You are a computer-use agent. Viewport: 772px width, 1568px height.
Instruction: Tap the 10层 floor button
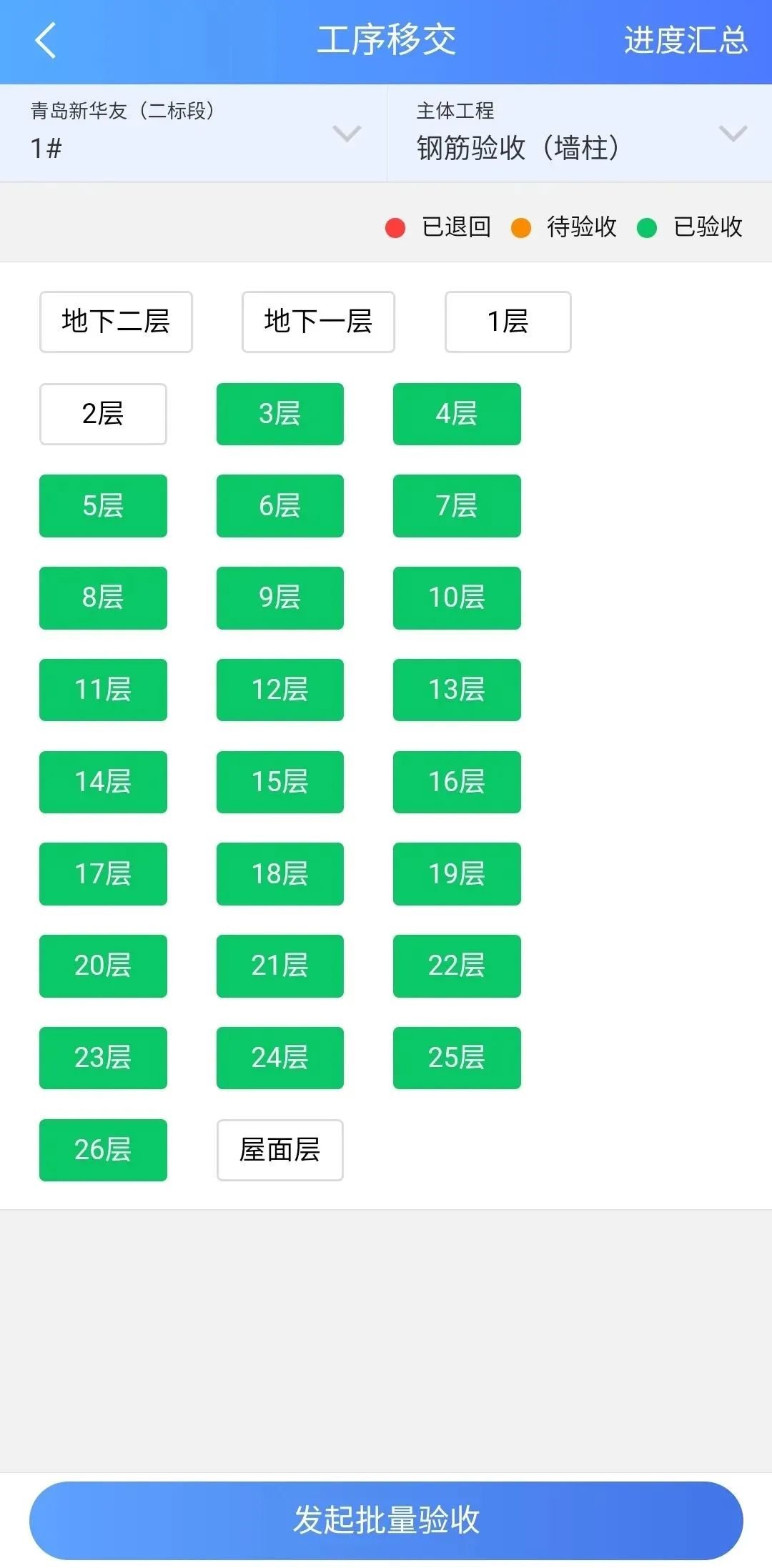[x=457, y=597]
